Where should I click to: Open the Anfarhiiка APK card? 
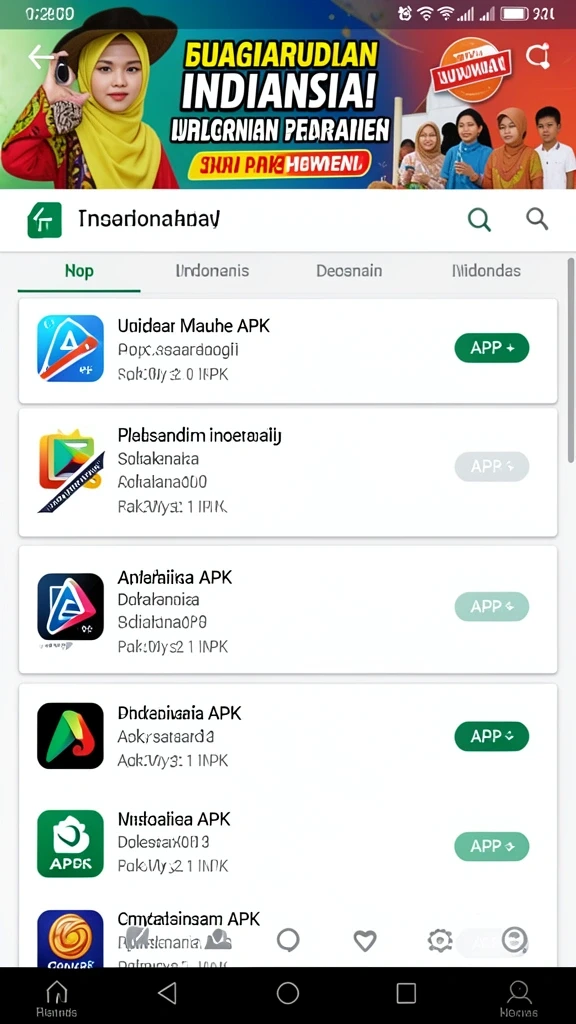pos(288,609)
